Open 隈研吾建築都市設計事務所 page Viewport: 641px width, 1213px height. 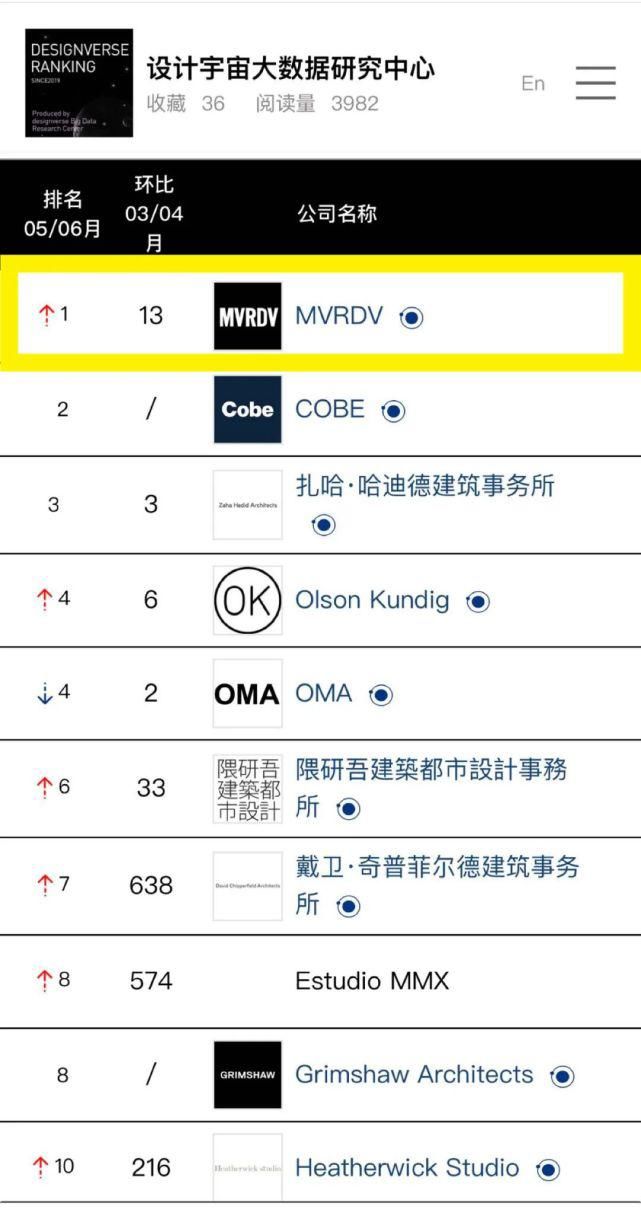pos(430,771)
